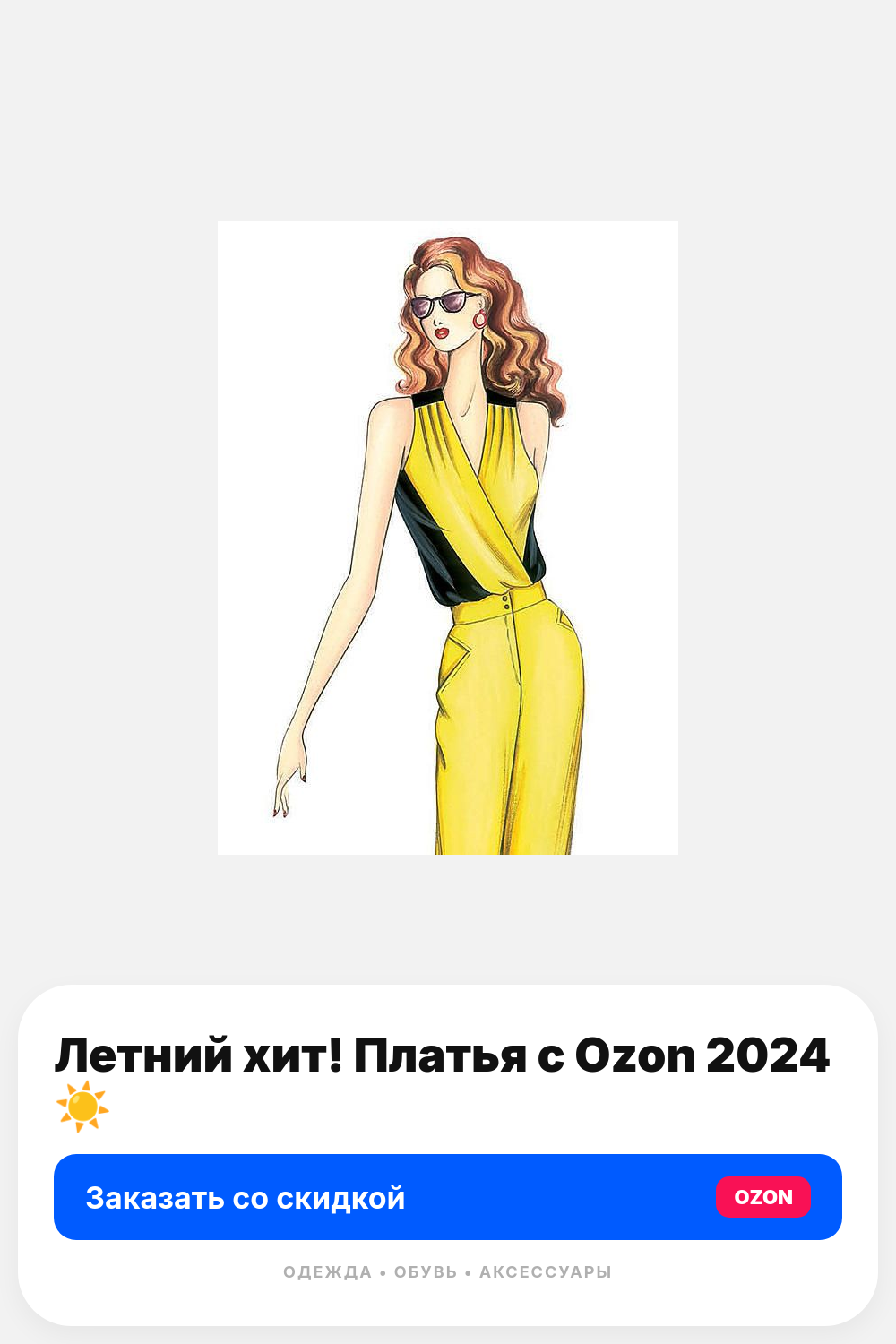Tap the Заказать со скидкой button
Image resolution: width=896 pixels, height=1344 pixels.
448,1197
